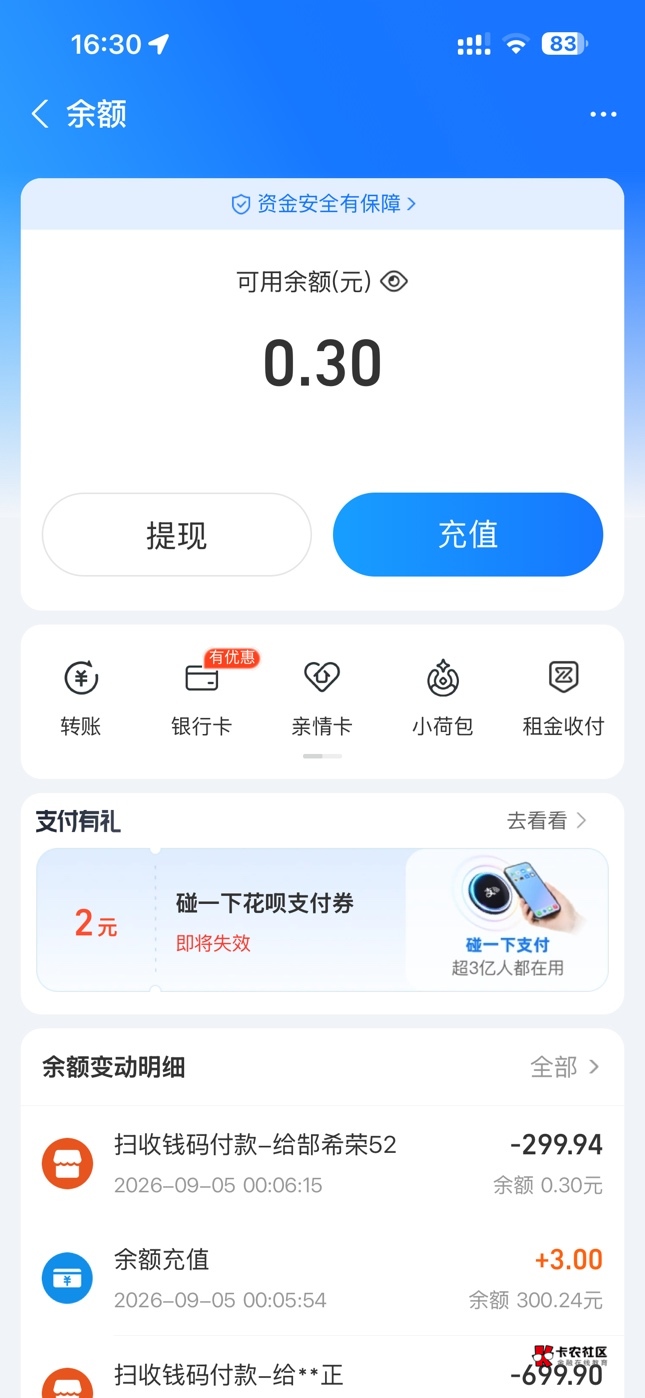Hide the balance with the eye icon
This screenshot has height=1398, width=645.
pyautogui.click(x=394, y=282)
